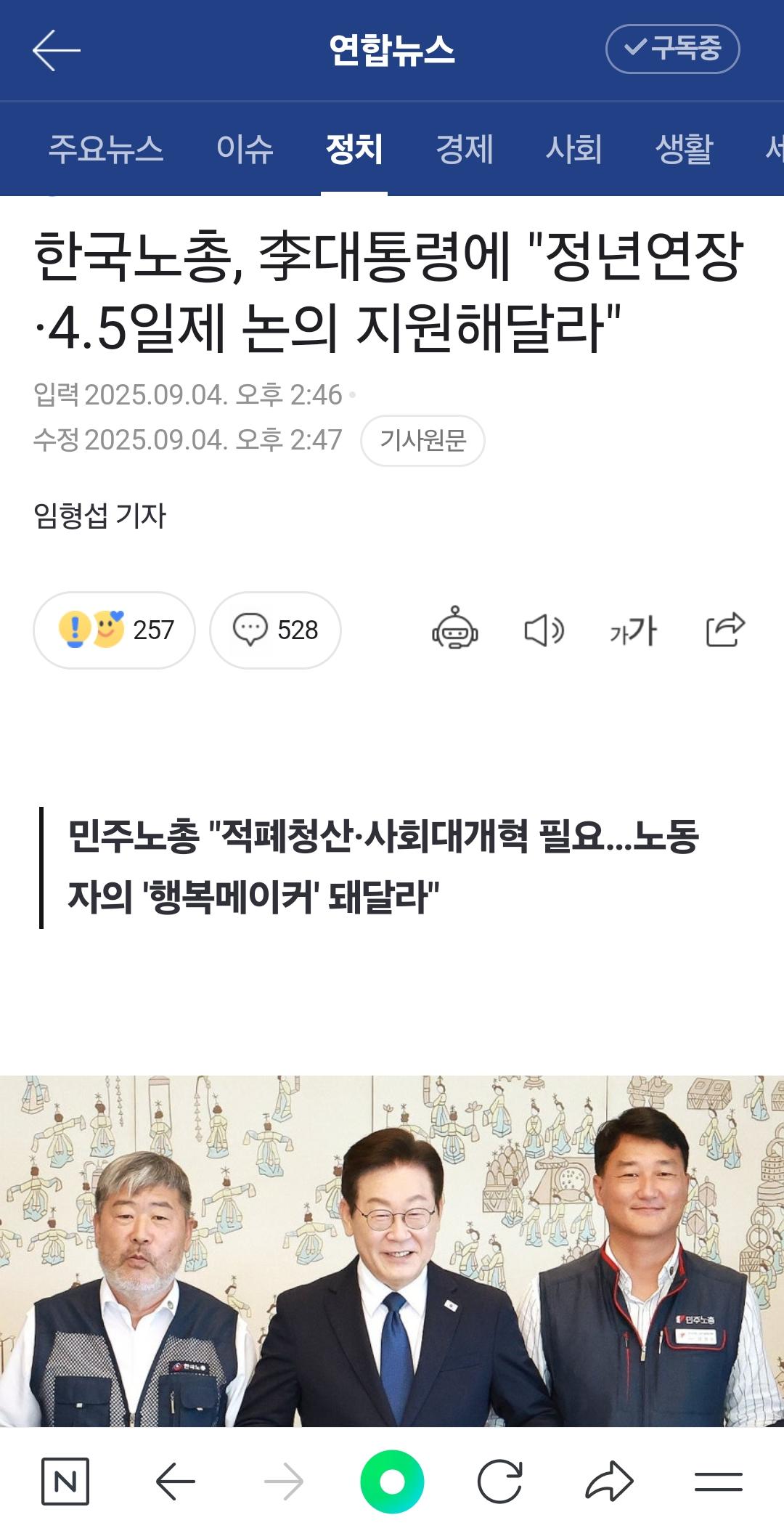Tap the green circle button
Screen dimensions: 784x1536
(392, 1481)
